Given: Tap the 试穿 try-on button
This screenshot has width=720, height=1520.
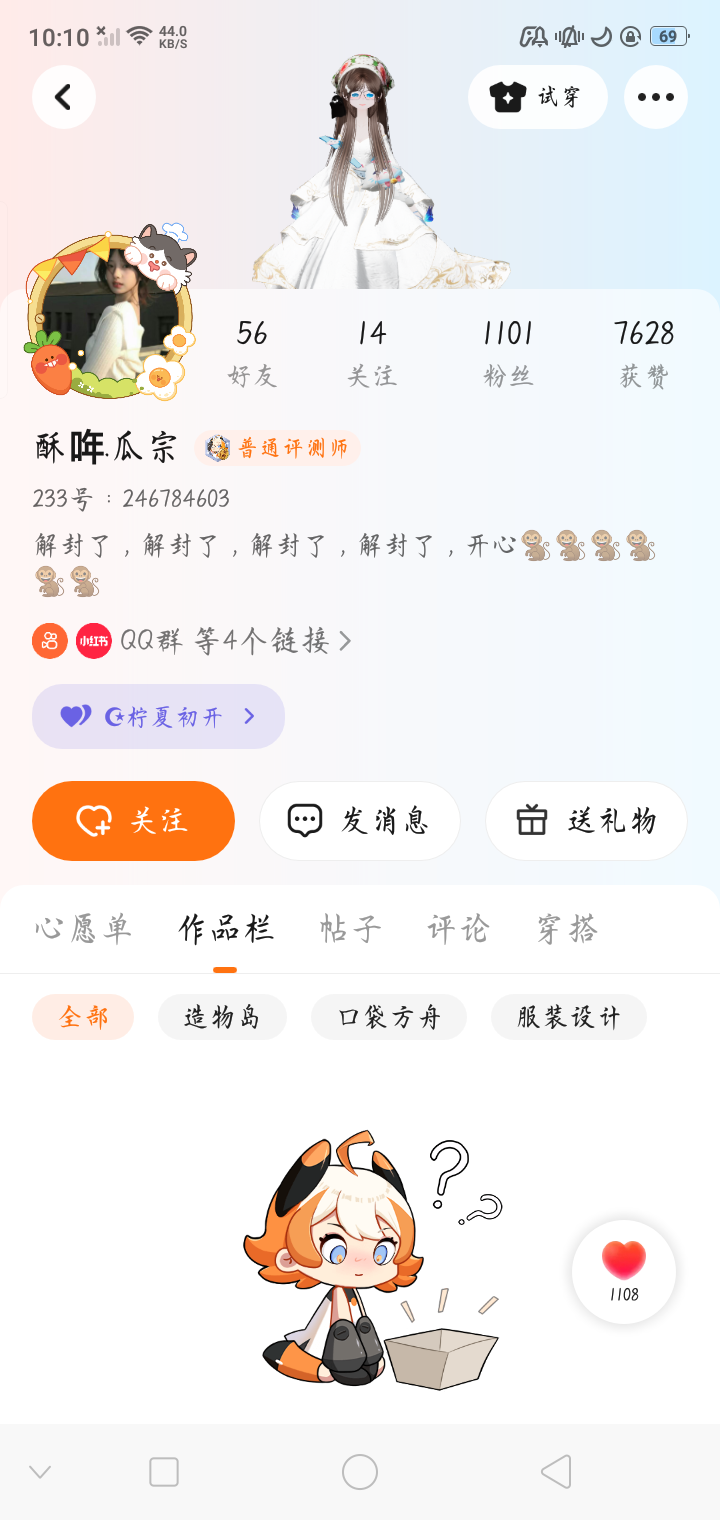Looking at the screenshot, I should point(537,97).
